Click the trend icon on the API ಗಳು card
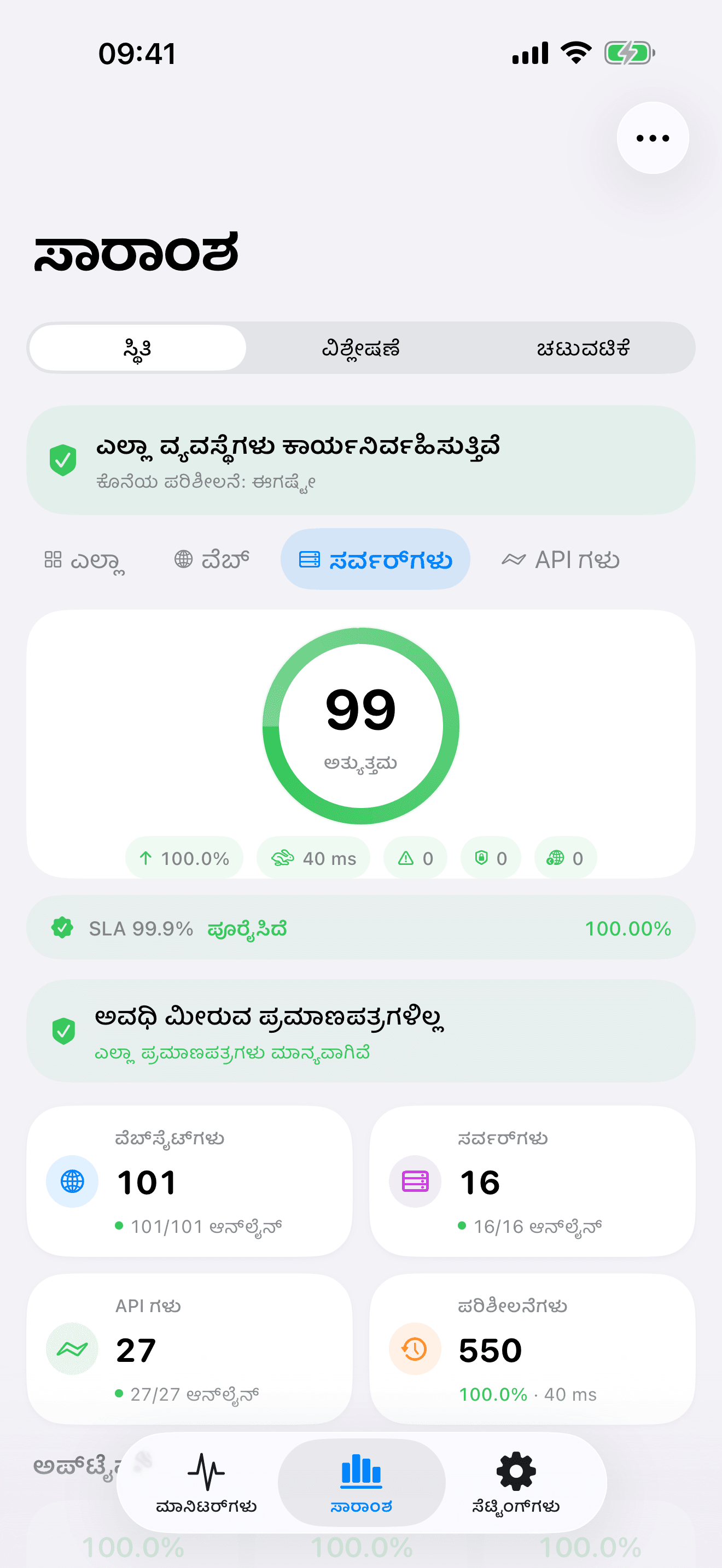This screenshot has height=1568, width=722. (x=72, y=1348)
